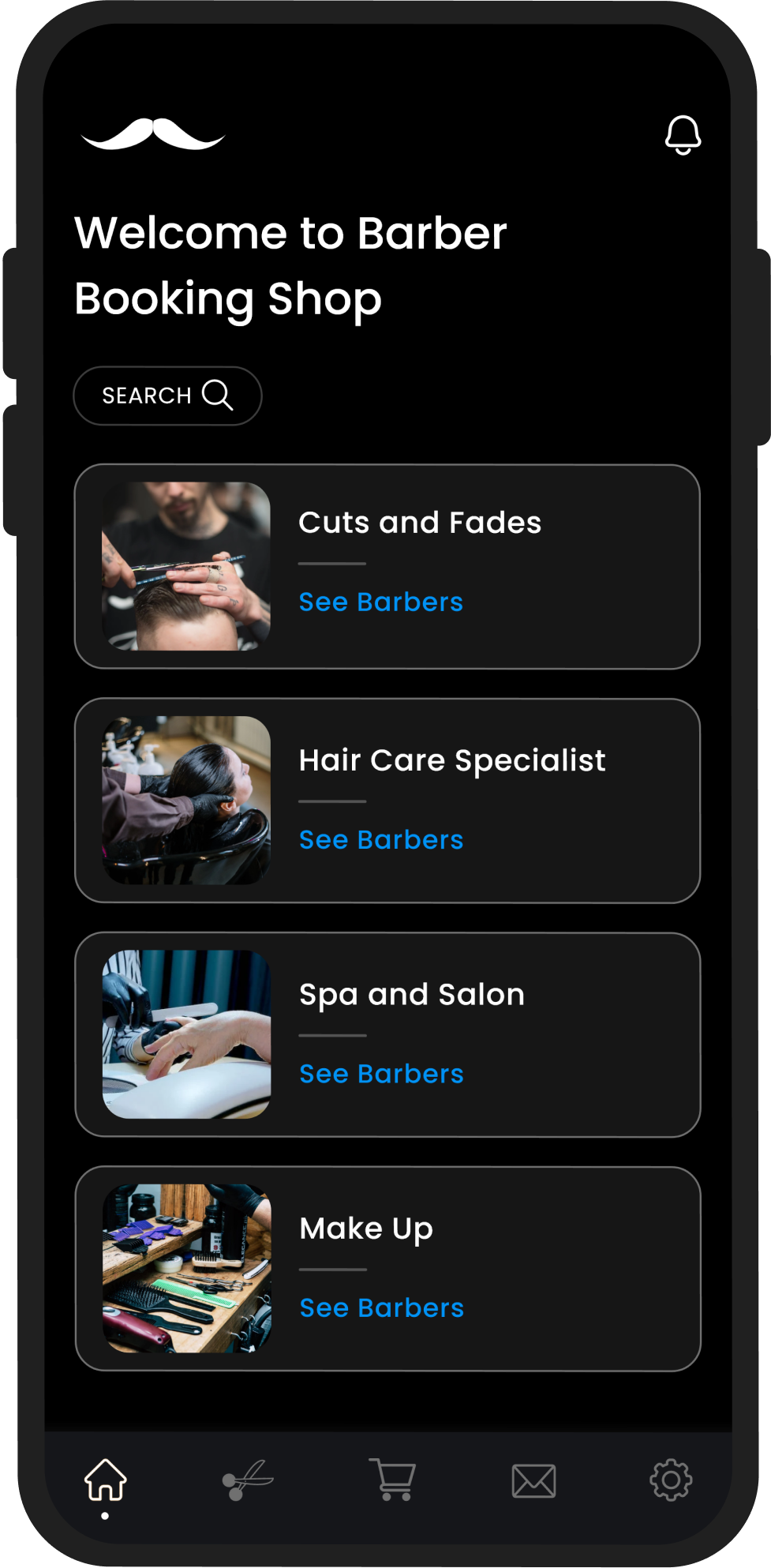This screenshot has width=771, height=1568.
Task: Open the notifications bell
Action: tap(683, 135)
